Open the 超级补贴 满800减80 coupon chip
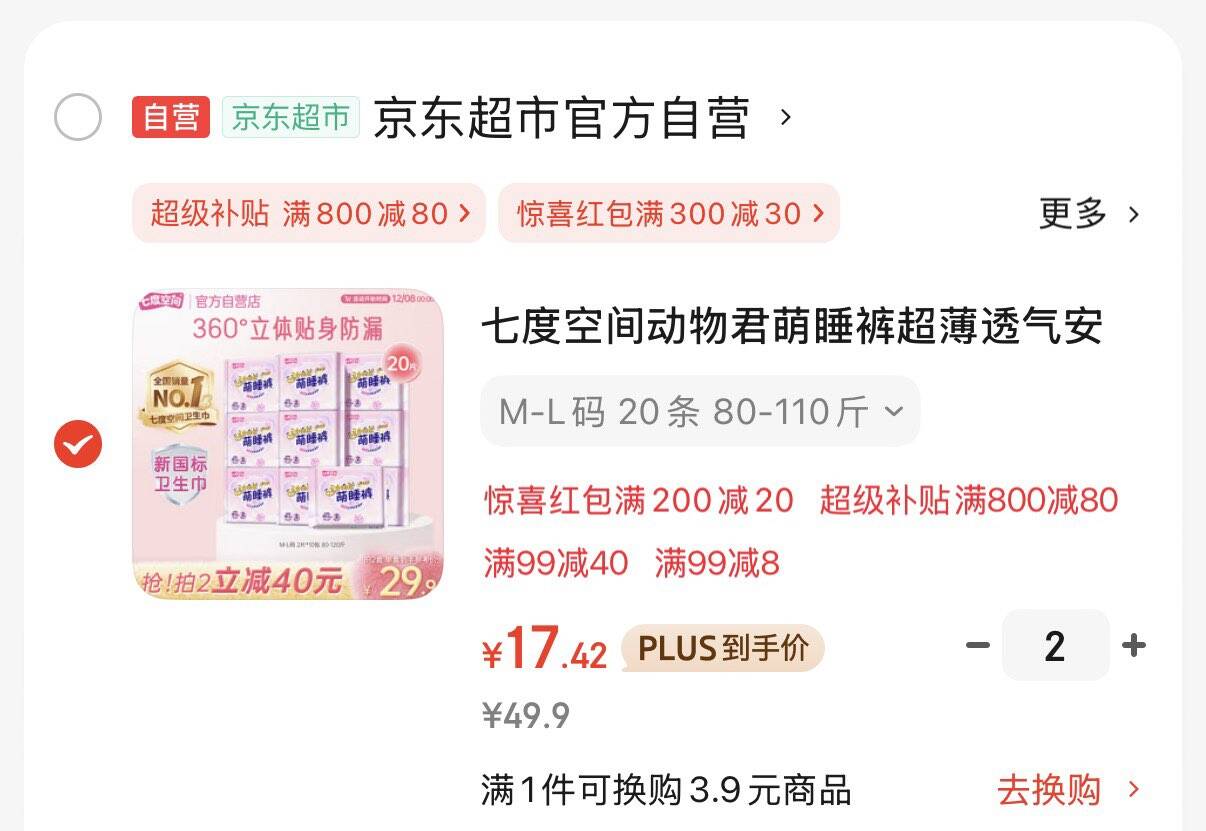 pos(309,213)
